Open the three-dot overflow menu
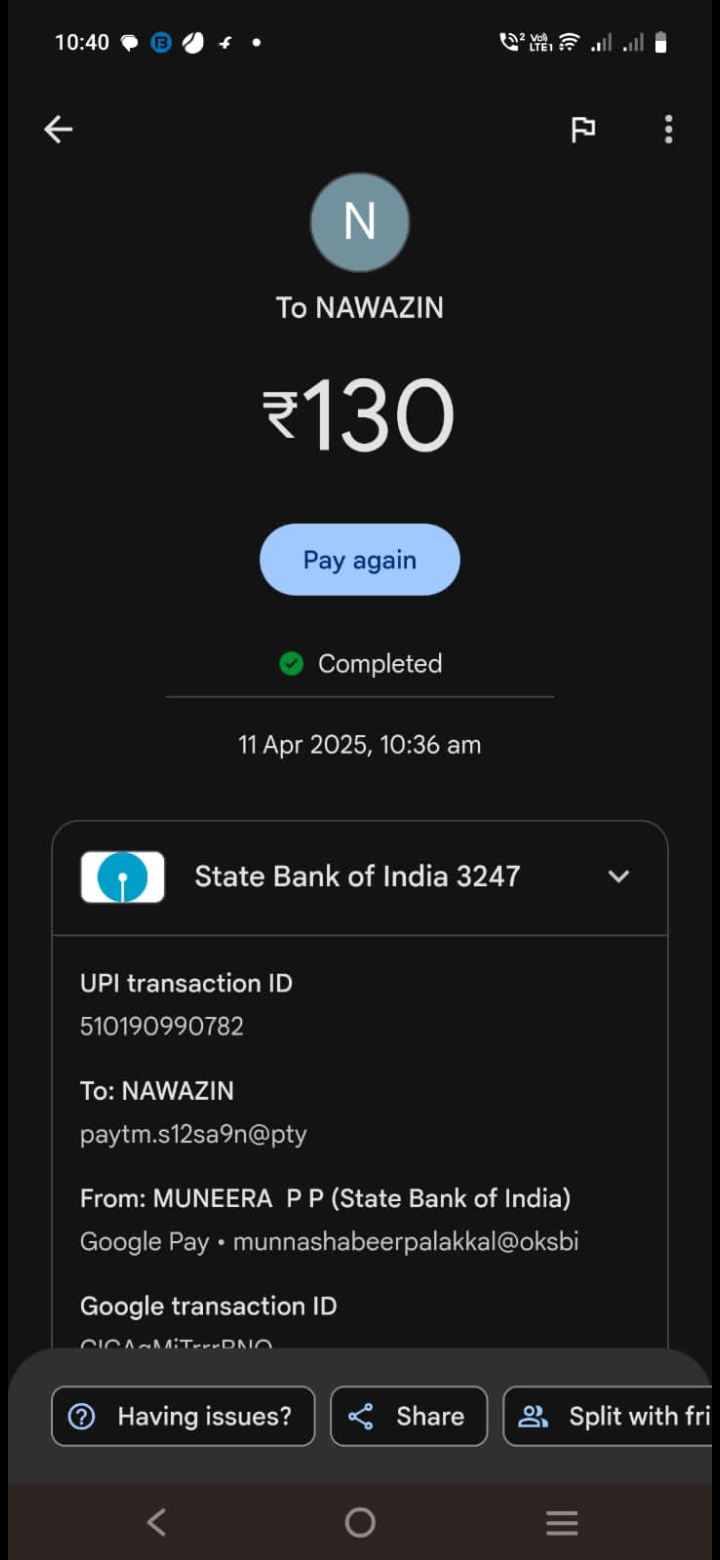The width and height of the screenshot is (720, 1560). (x=668, y=129)
